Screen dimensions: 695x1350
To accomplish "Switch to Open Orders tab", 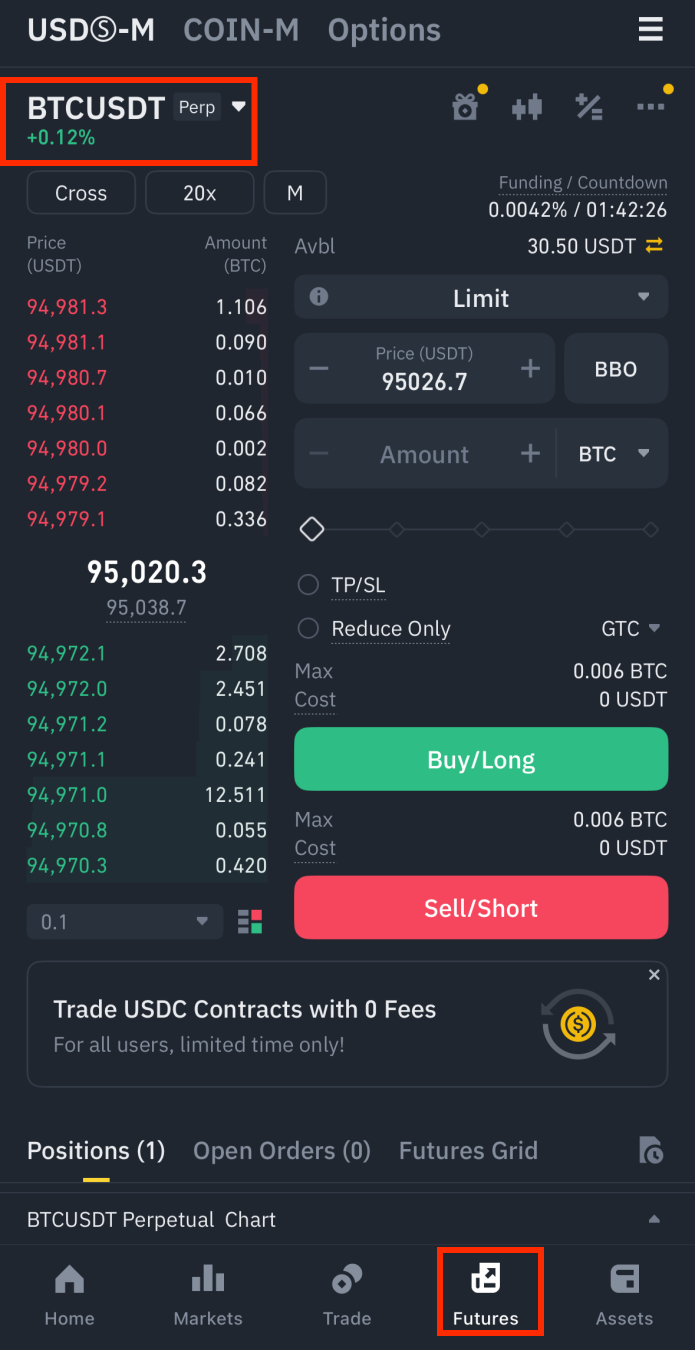I will (282, 1151).
